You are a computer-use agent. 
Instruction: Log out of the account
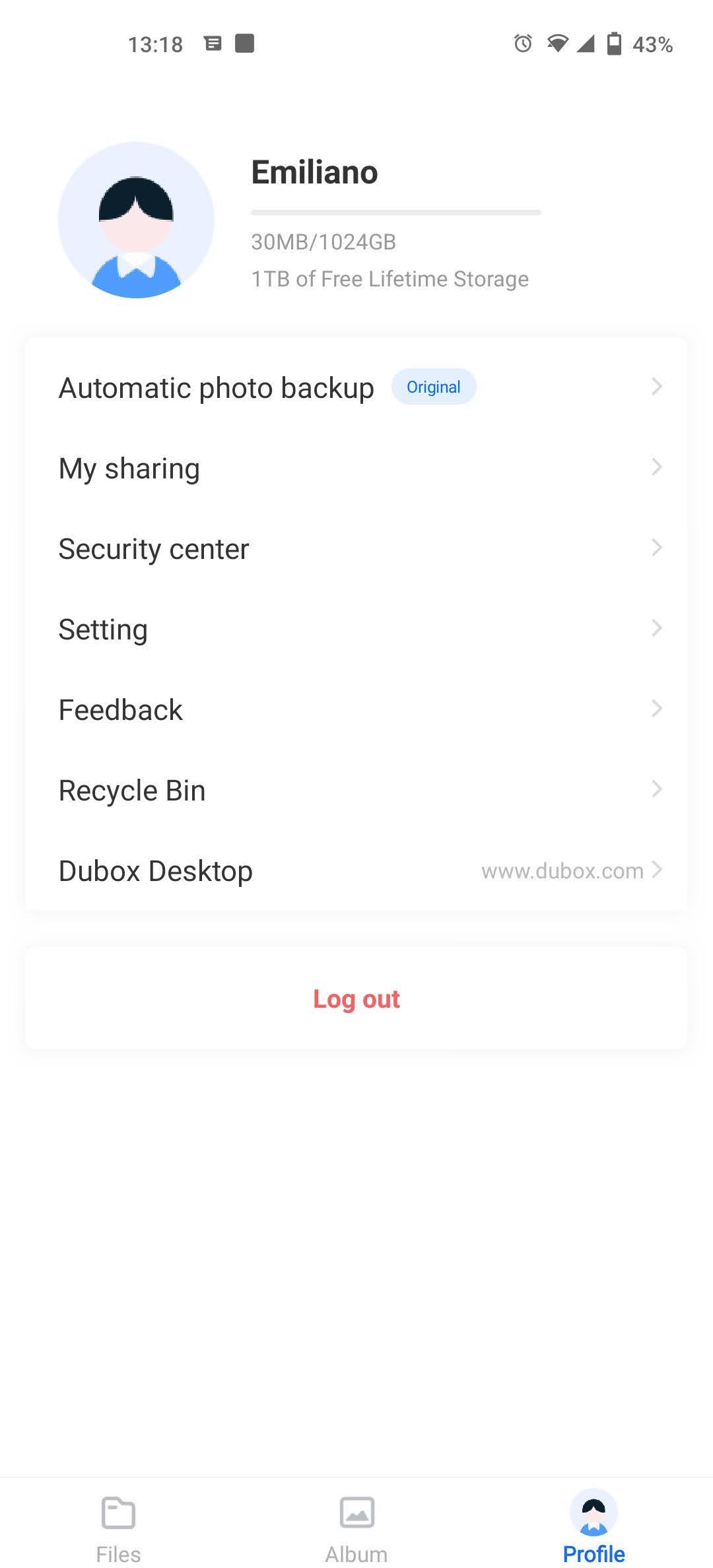tap(356, 999)
